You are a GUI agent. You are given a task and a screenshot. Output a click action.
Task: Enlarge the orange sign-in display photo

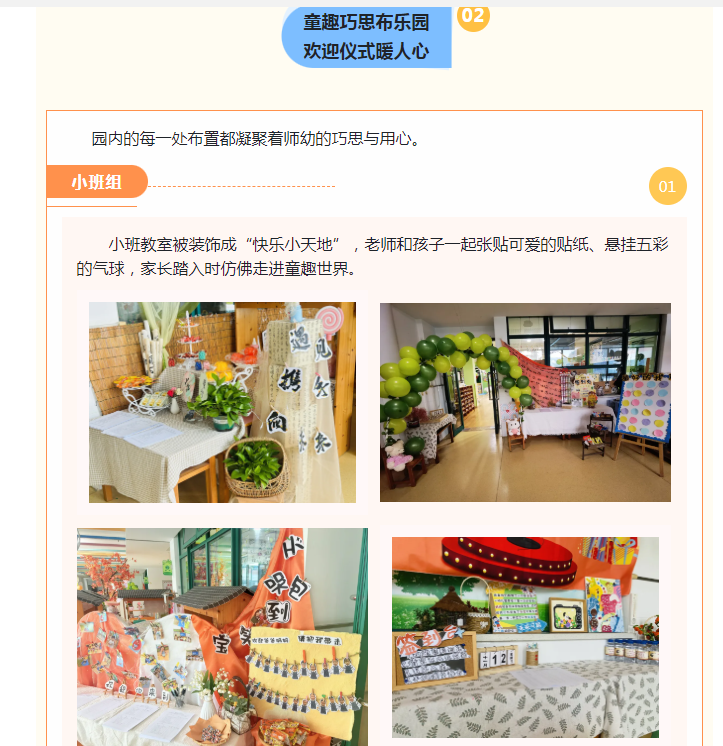point(222,637)
